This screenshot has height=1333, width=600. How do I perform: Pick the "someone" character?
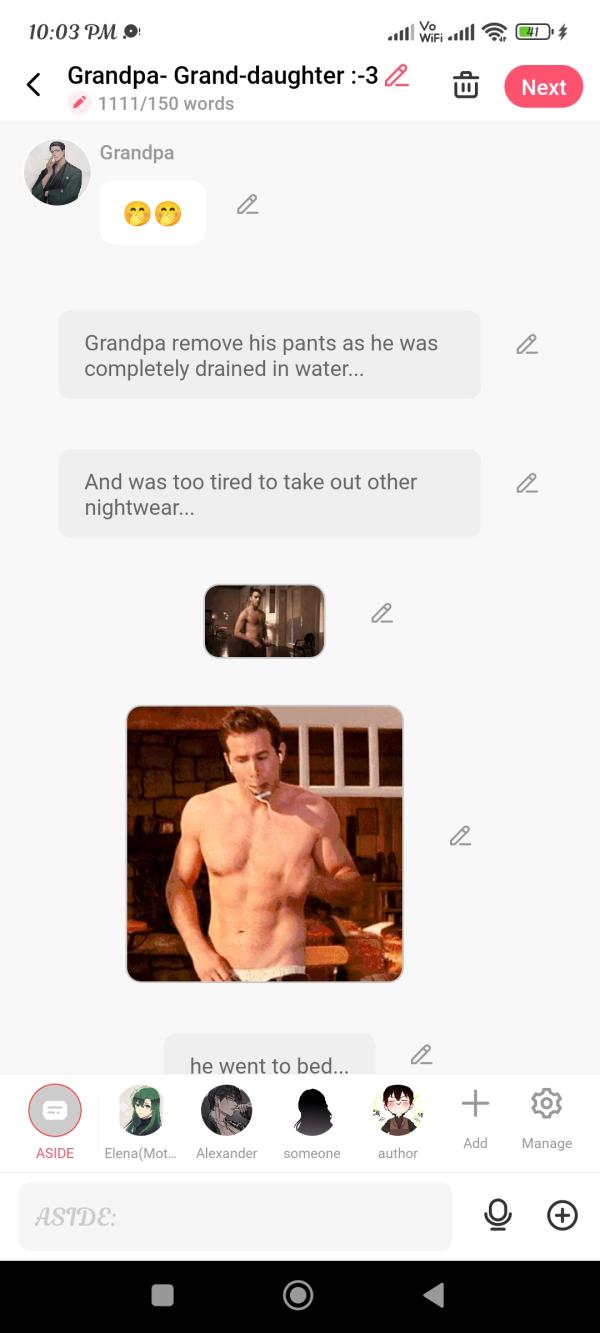(312, 1120)
